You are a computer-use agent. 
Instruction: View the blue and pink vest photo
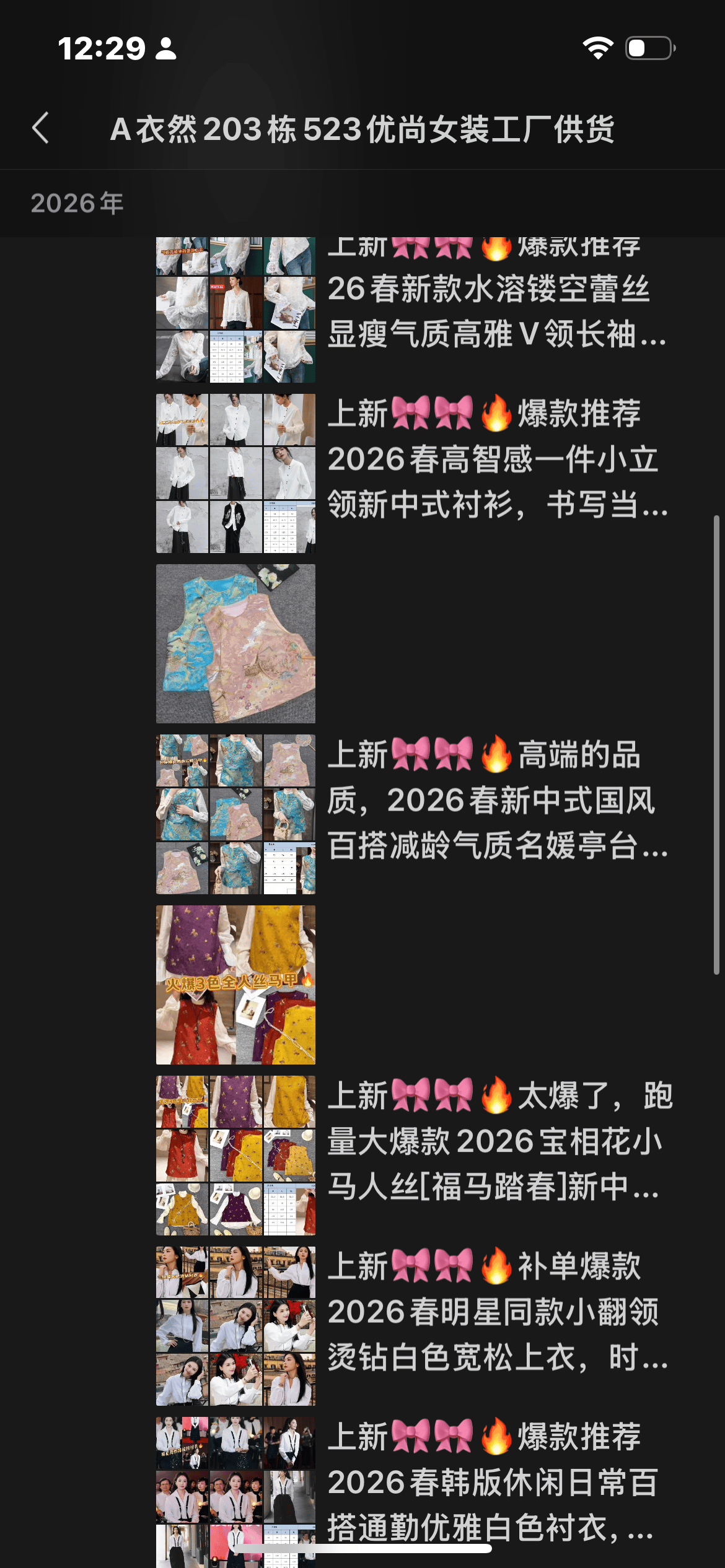pos(235,643)
